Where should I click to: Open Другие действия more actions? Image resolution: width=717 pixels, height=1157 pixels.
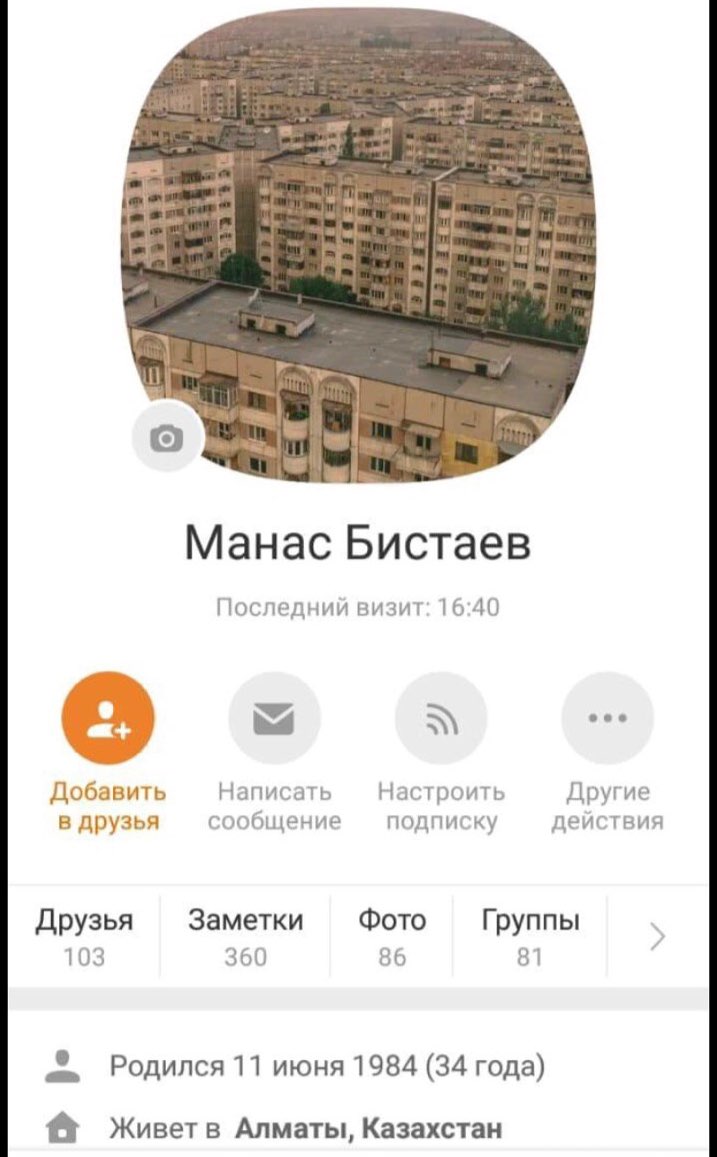[x=607, y=719]
